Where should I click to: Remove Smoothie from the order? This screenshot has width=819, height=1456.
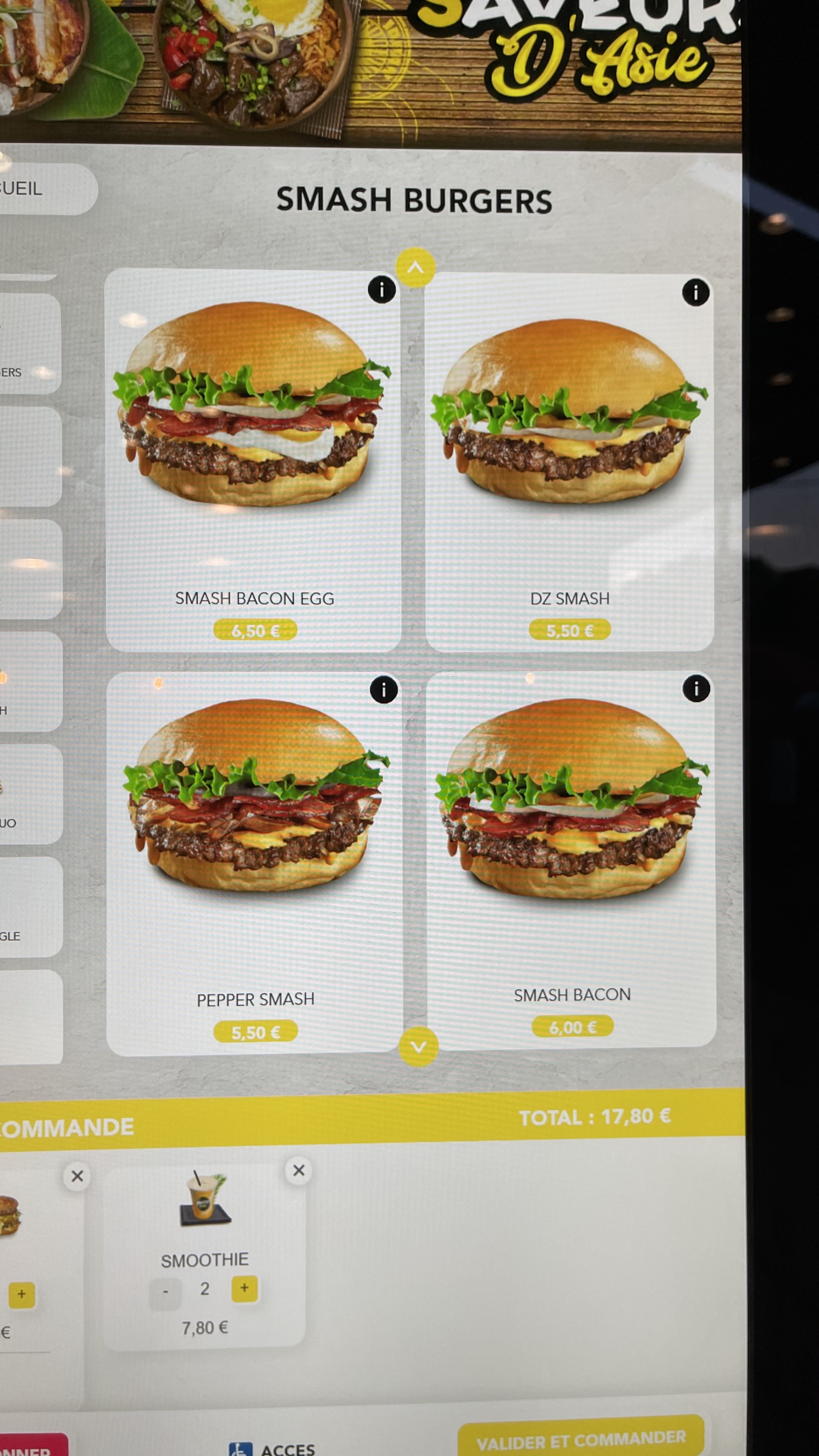tap(299, 1170)
